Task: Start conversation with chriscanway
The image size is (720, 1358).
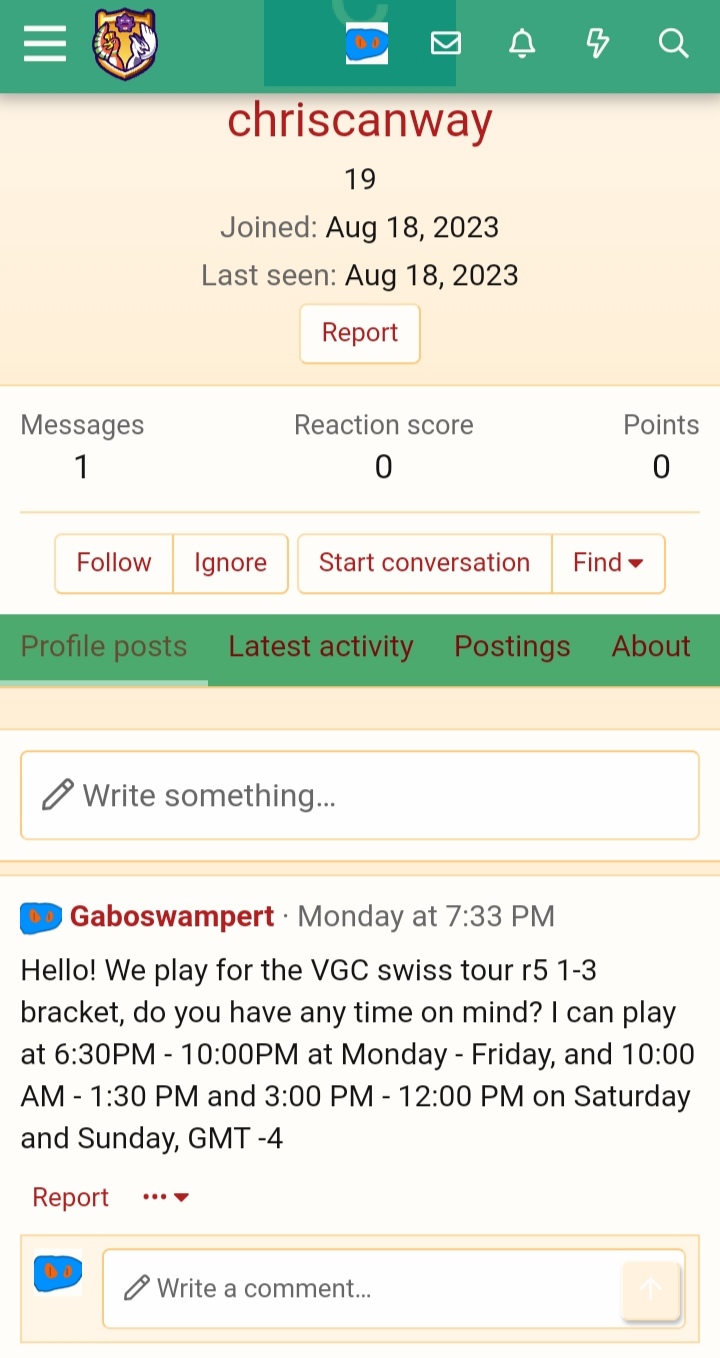Action: point(424,563)
